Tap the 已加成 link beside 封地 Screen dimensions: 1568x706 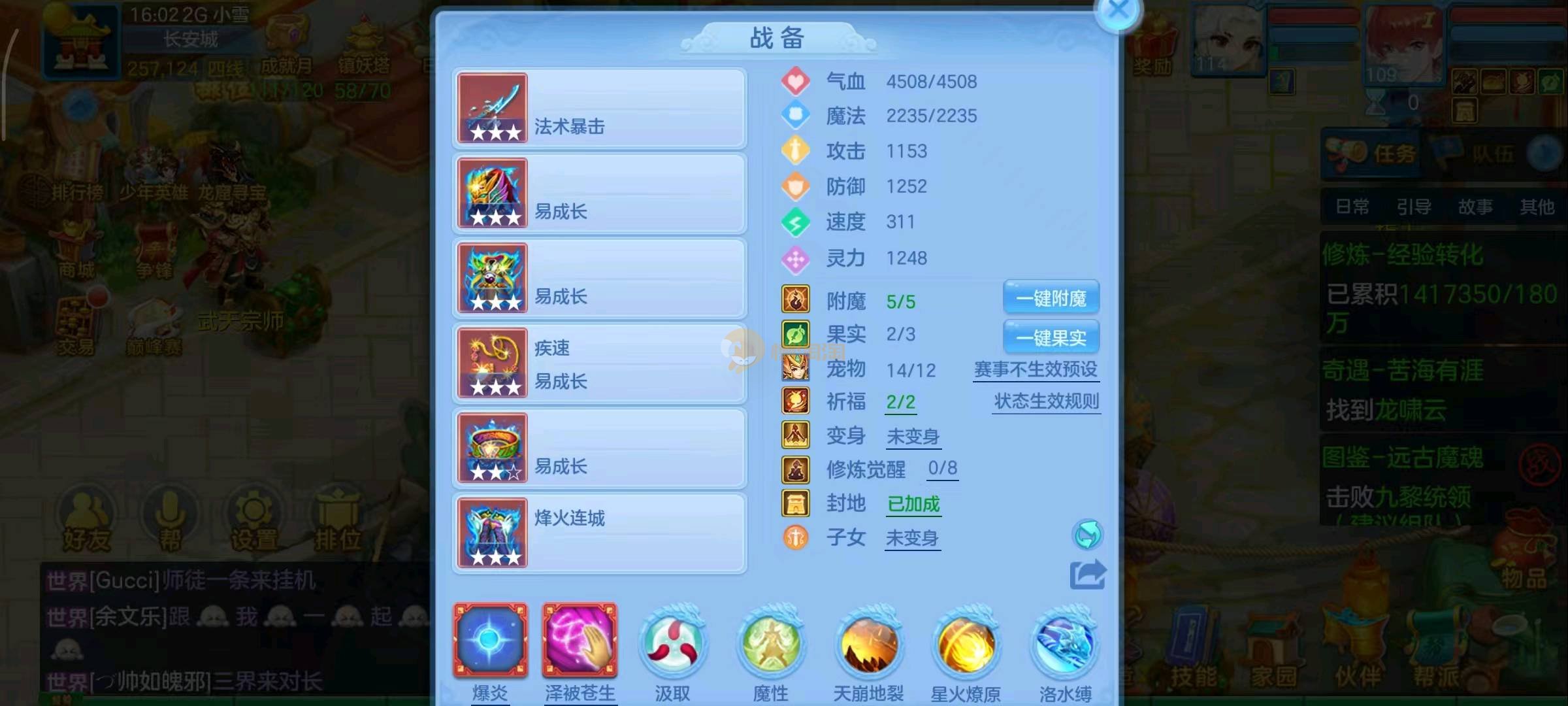[913, 504]
